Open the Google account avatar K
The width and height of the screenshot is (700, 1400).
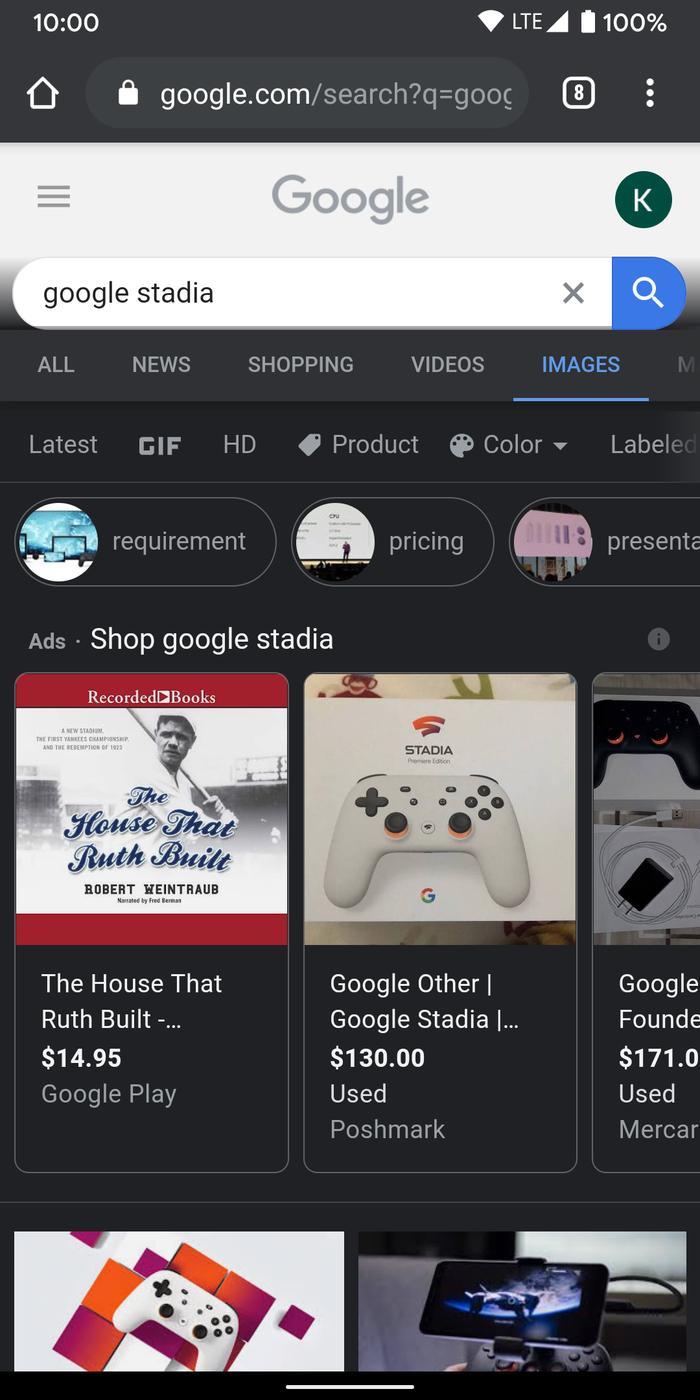click(642, 199)
